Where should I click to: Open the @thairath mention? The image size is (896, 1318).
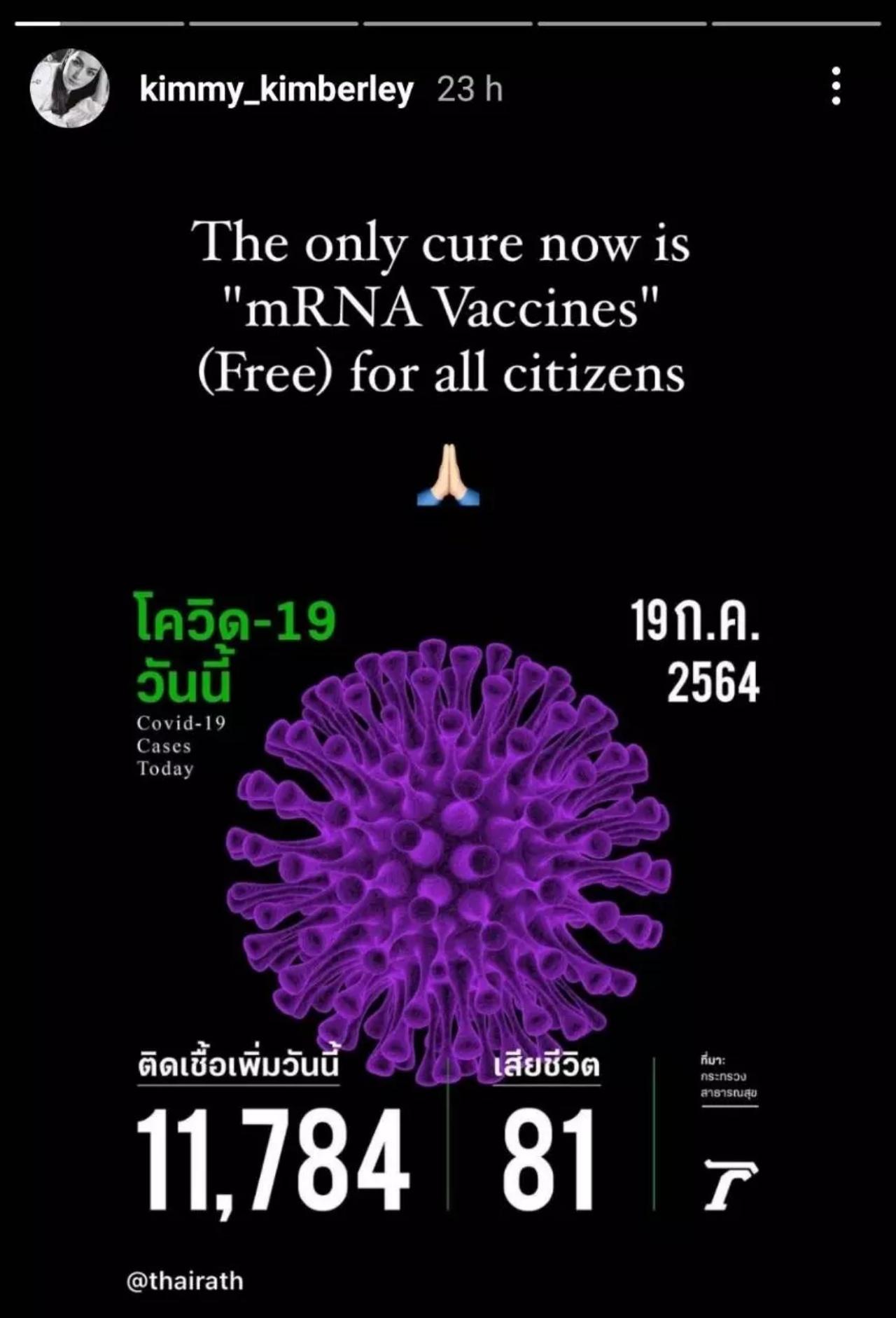(185, 1281)
